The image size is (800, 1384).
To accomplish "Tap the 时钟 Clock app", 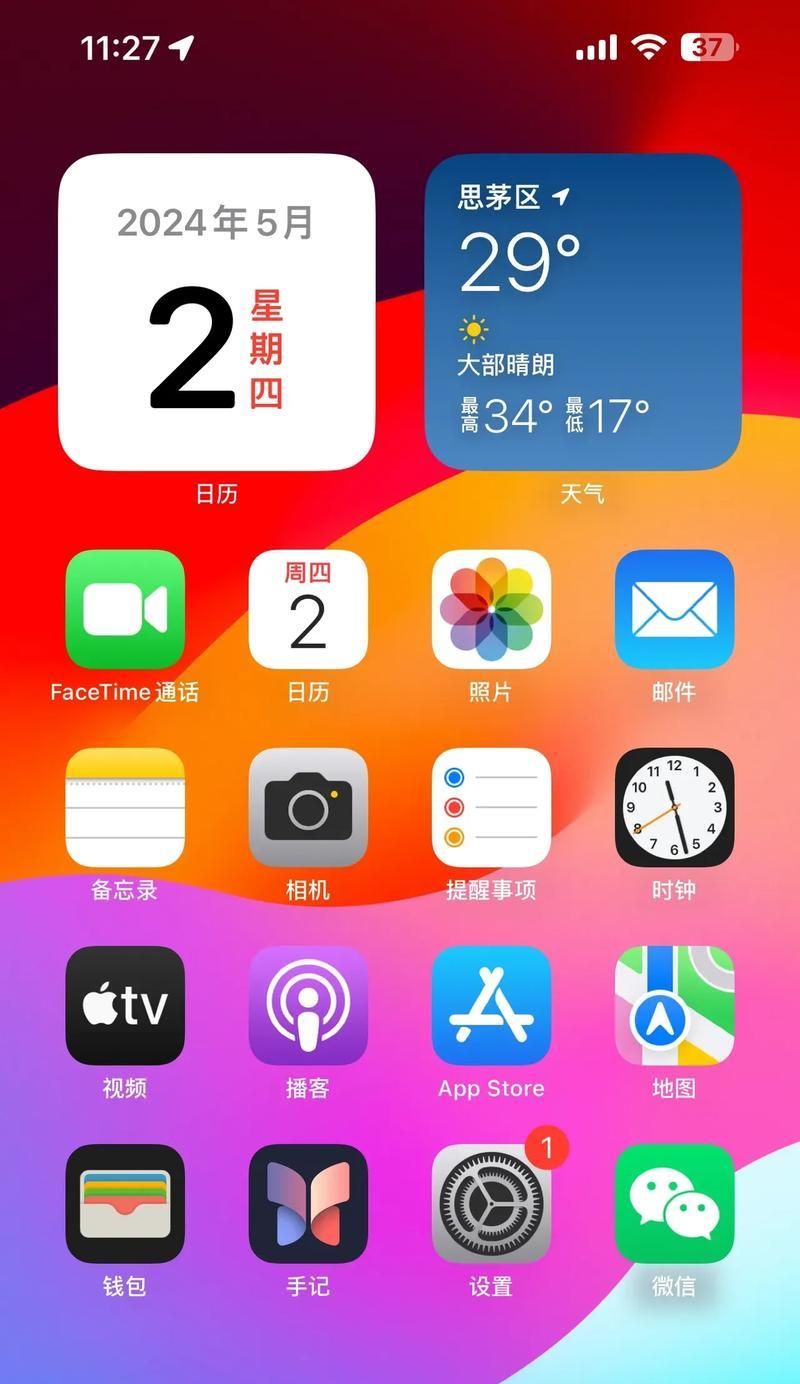I will click(x=674, y=807).
